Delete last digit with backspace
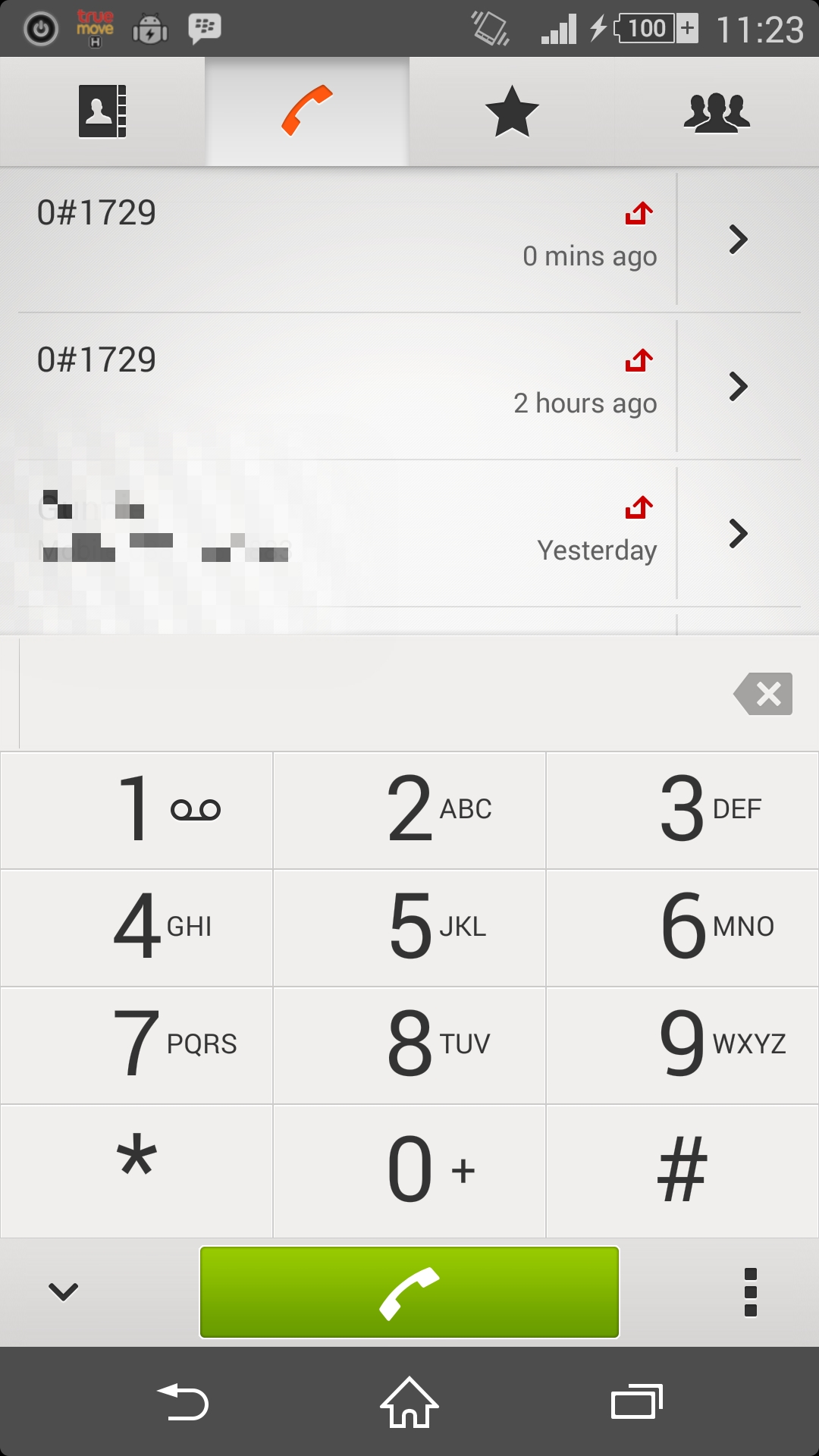This screenshot has height=1456, width=819. click(763, 694)
